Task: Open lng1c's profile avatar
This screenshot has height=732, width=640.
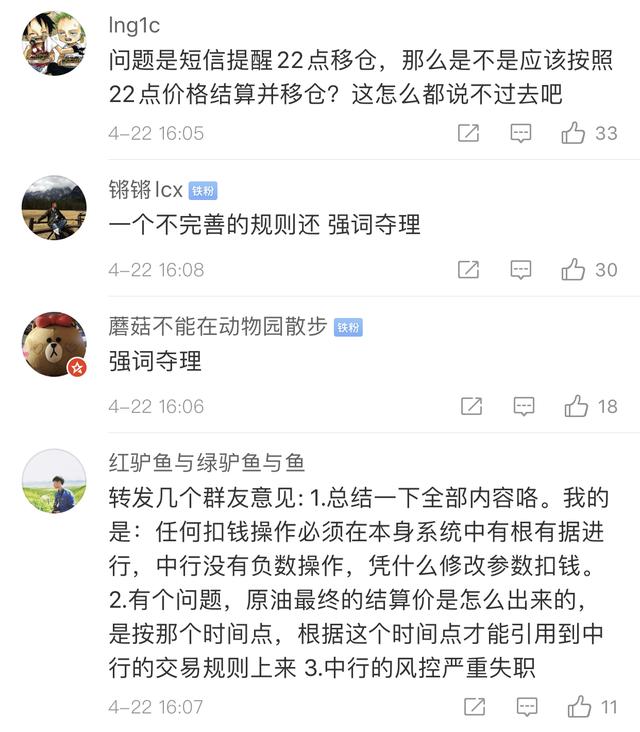Action: [54, 43]
